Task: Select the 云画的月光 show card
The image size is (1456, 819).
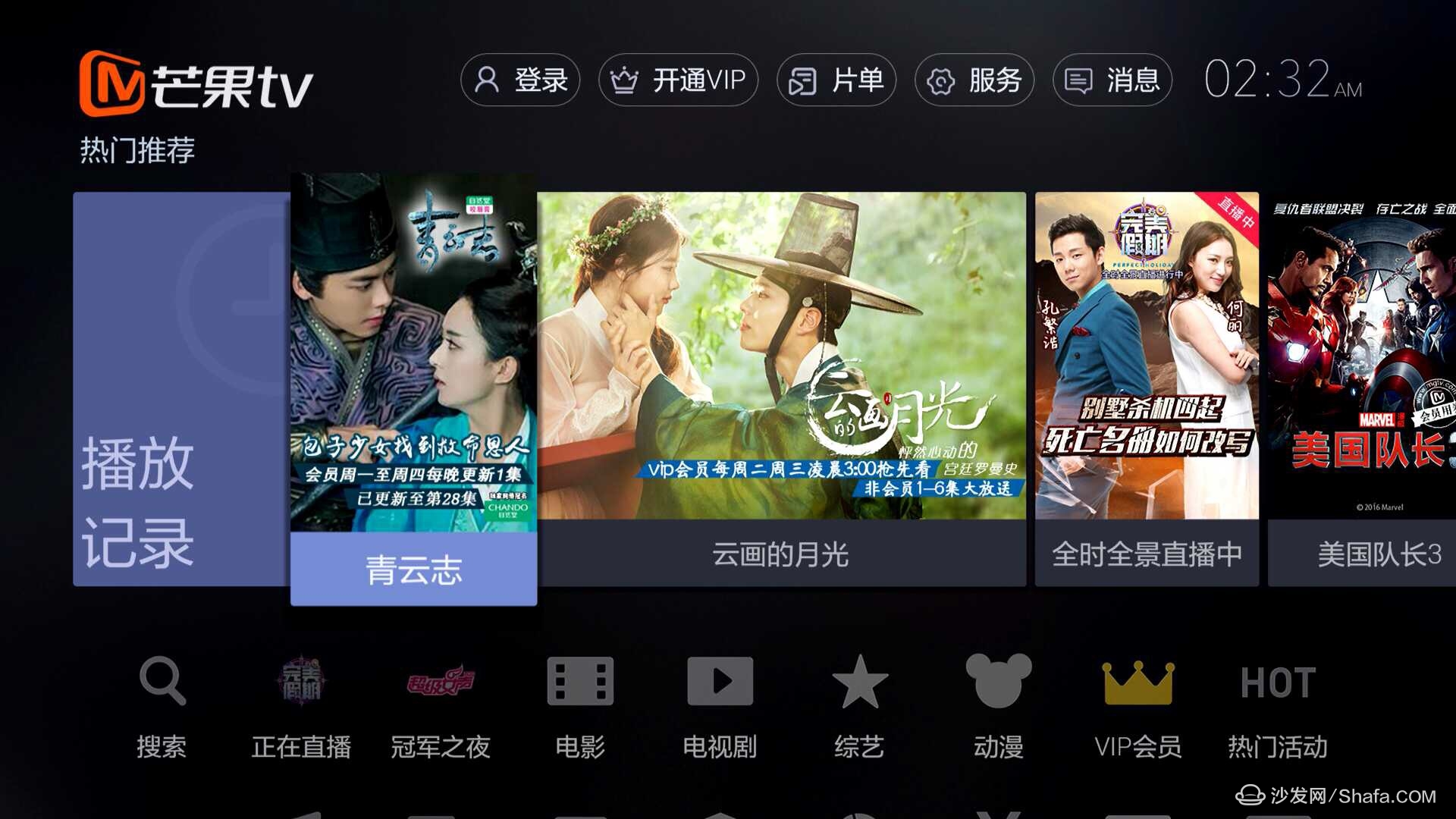Action: click(781, 388)
